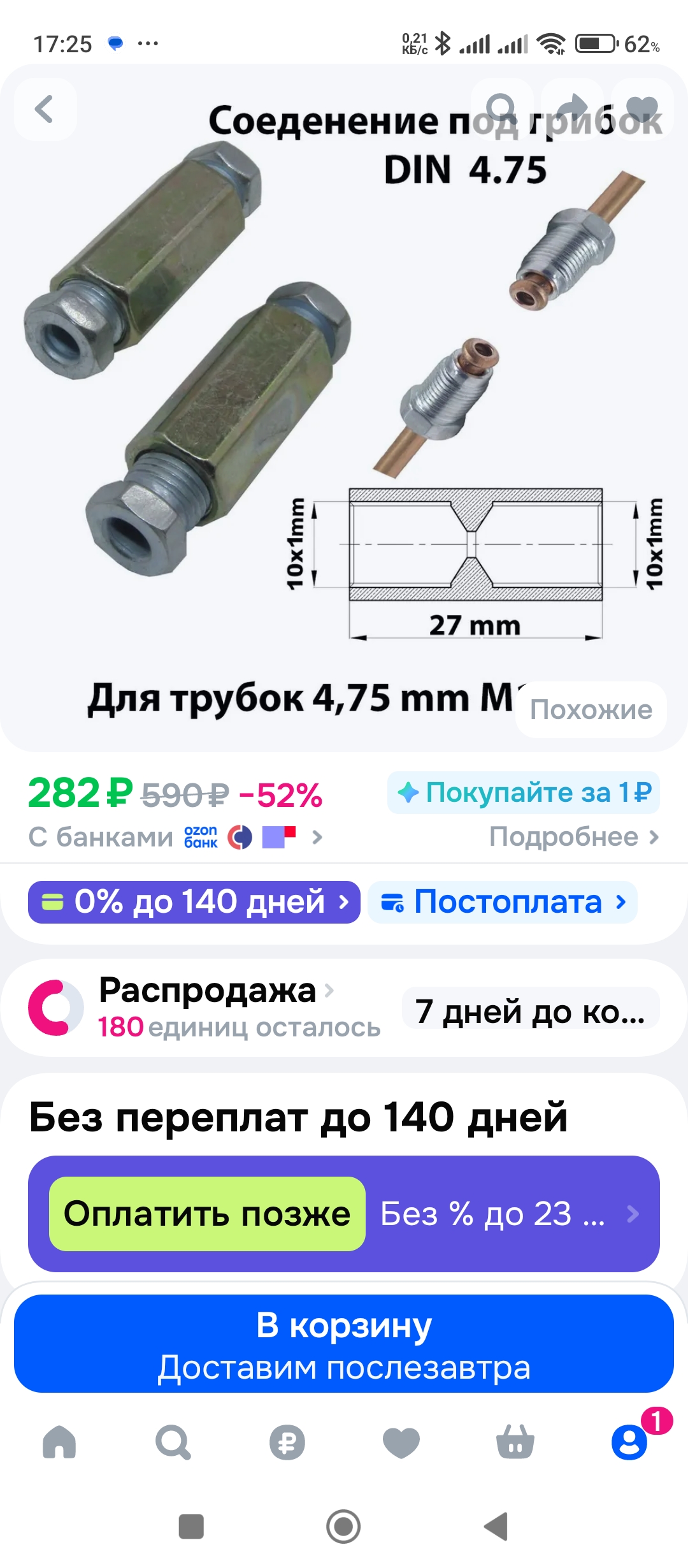This screenshot has width=688, height=1568.
Task: Switch to the bottom search tab
Action: click(173, 1442)
